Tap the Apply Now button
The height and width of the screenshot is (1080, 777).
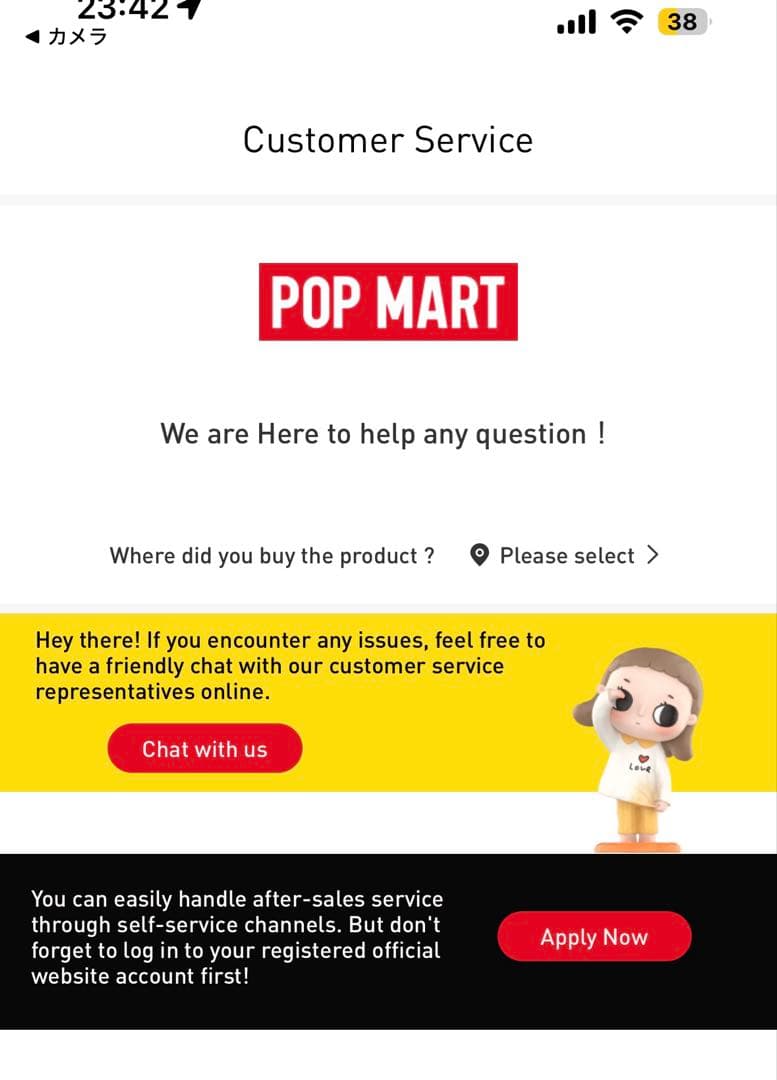point(594,937)
